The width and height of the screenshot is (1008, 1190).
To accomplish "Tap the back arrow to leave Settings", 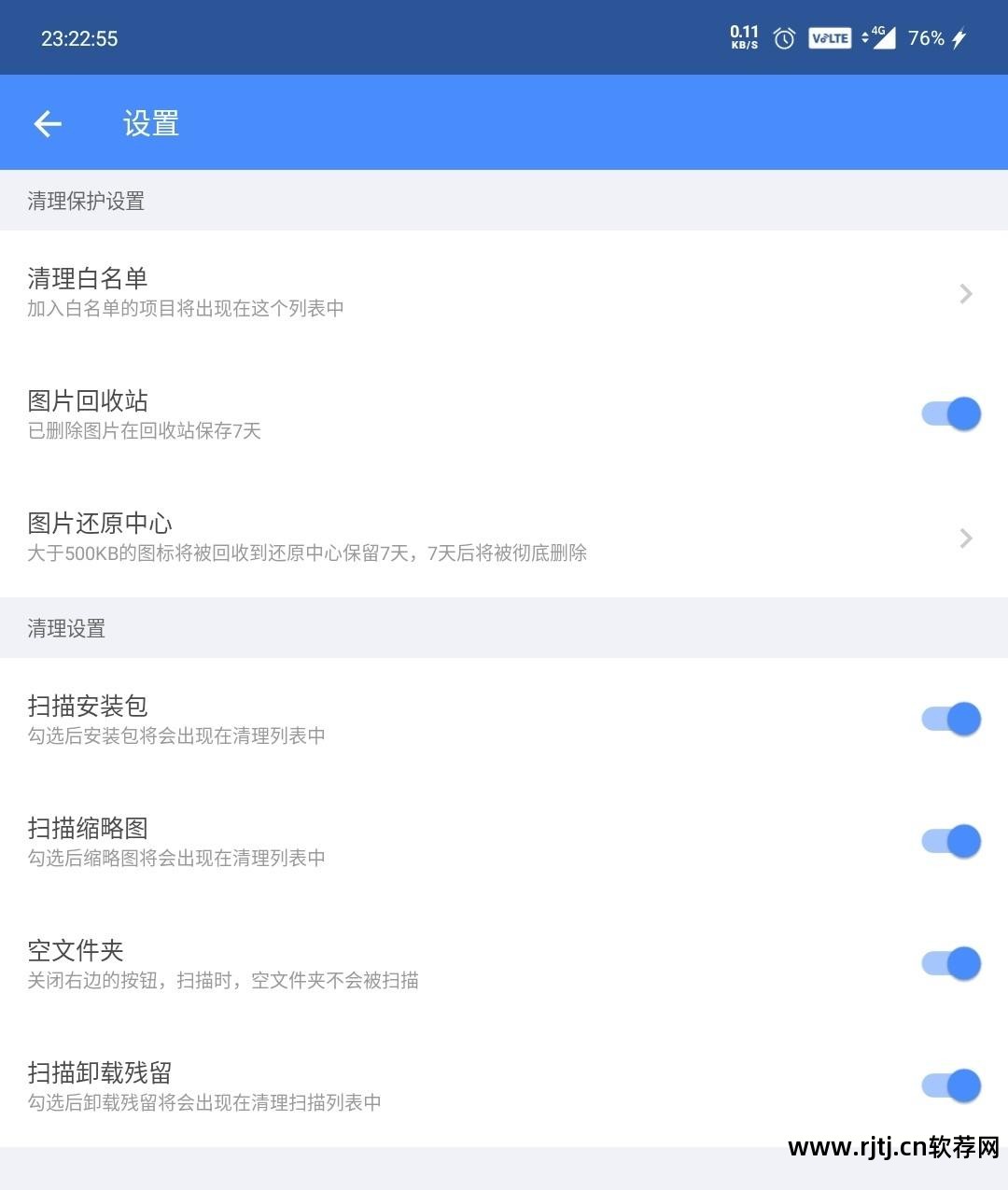I will click(48, 122).
